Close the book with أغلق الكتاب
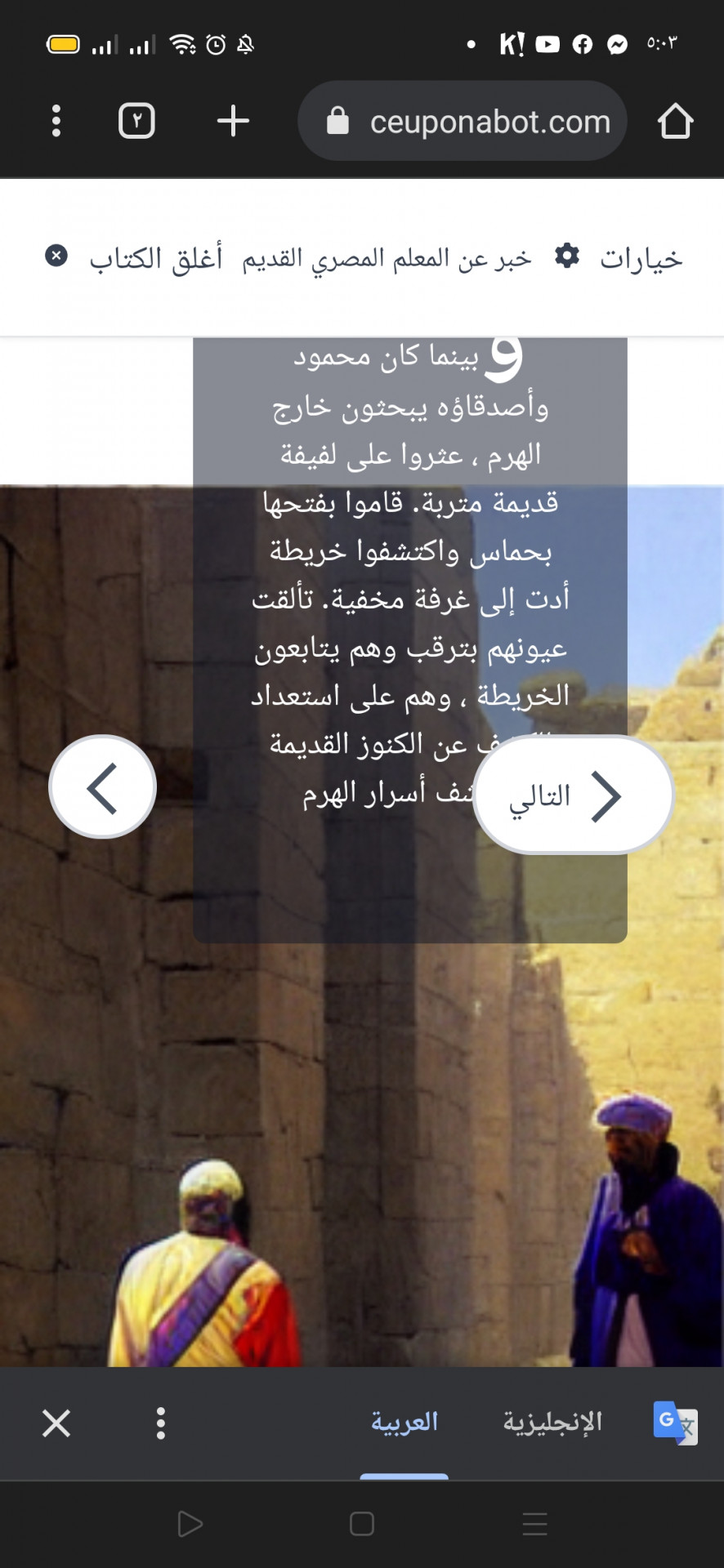The height and width of the screenshot is (1568, 724). tap(135, 258)
